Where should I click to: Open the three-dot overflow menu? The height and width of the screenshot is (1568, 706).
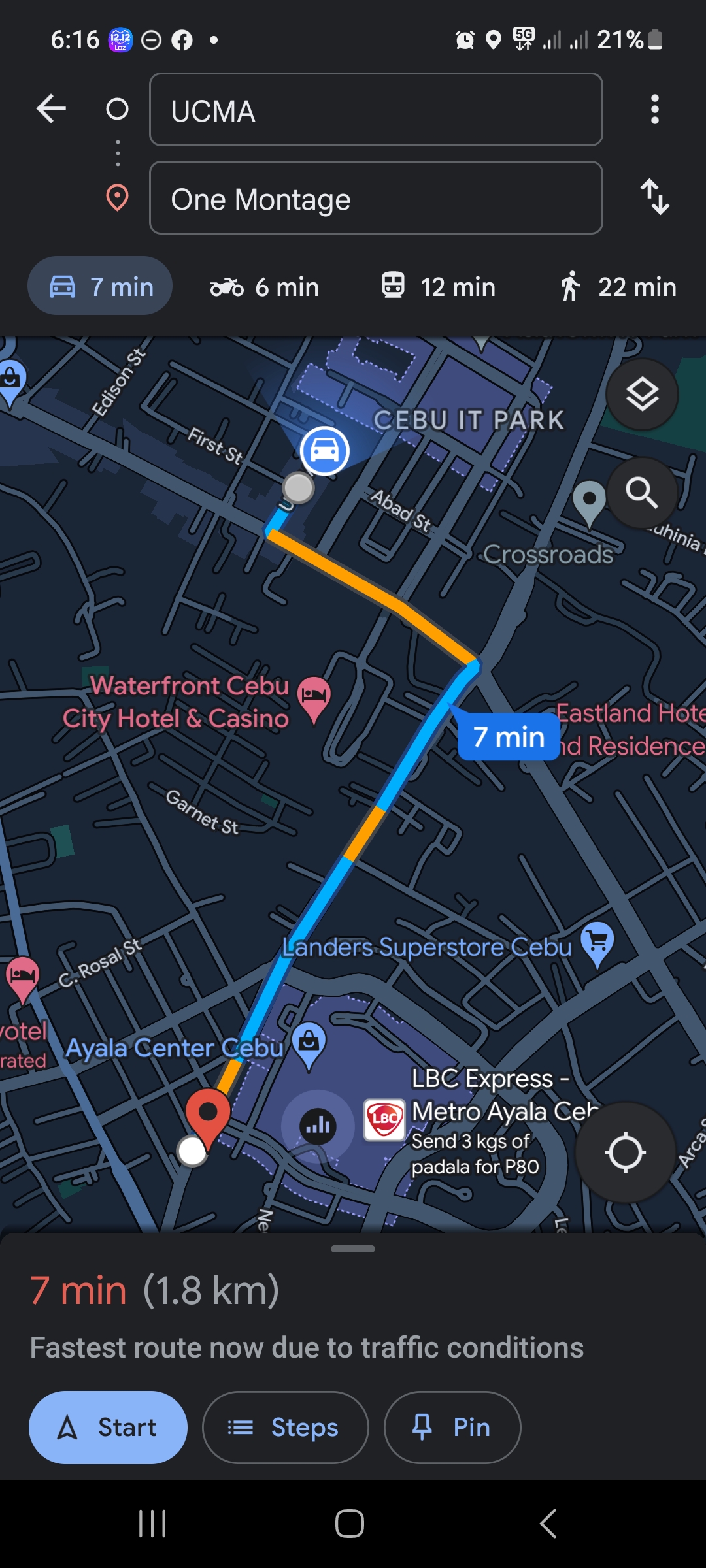click(x=654, y=109)
